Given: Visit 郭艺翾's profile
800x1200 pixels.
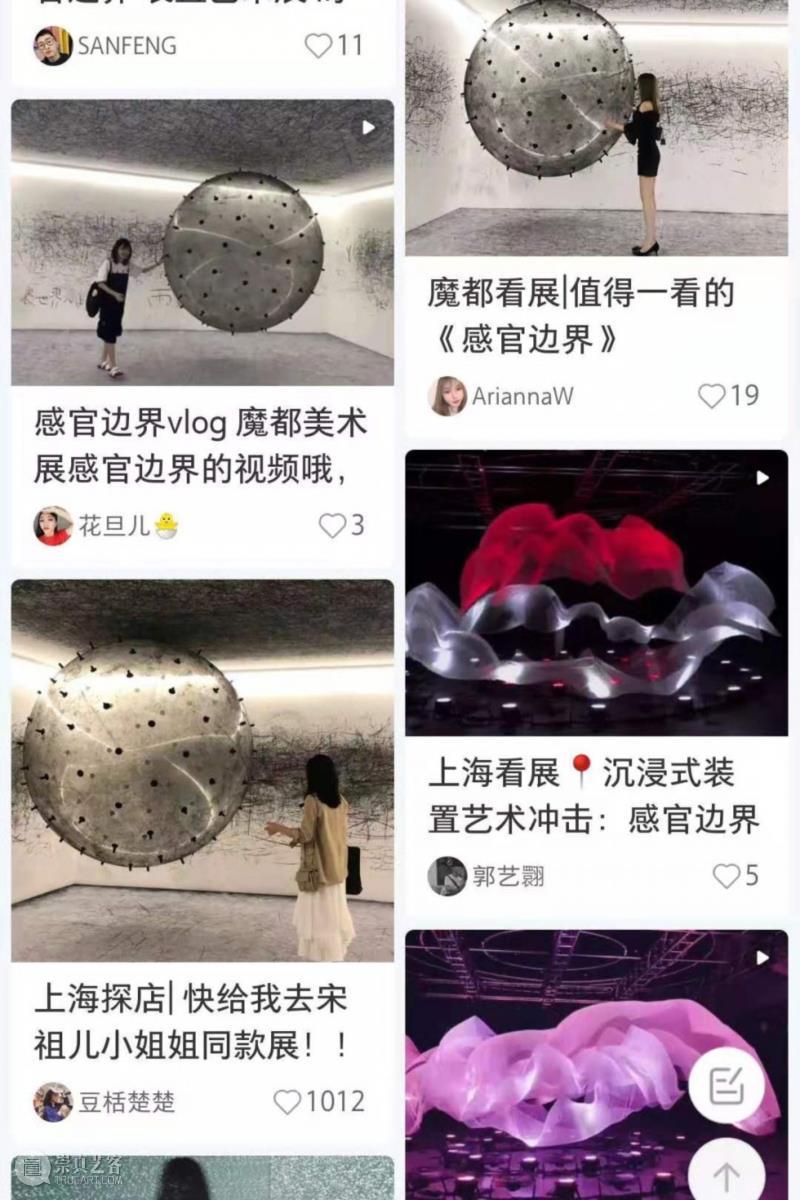Looking at the screenshot, I should pyautogui.click(x=448, y=876).
